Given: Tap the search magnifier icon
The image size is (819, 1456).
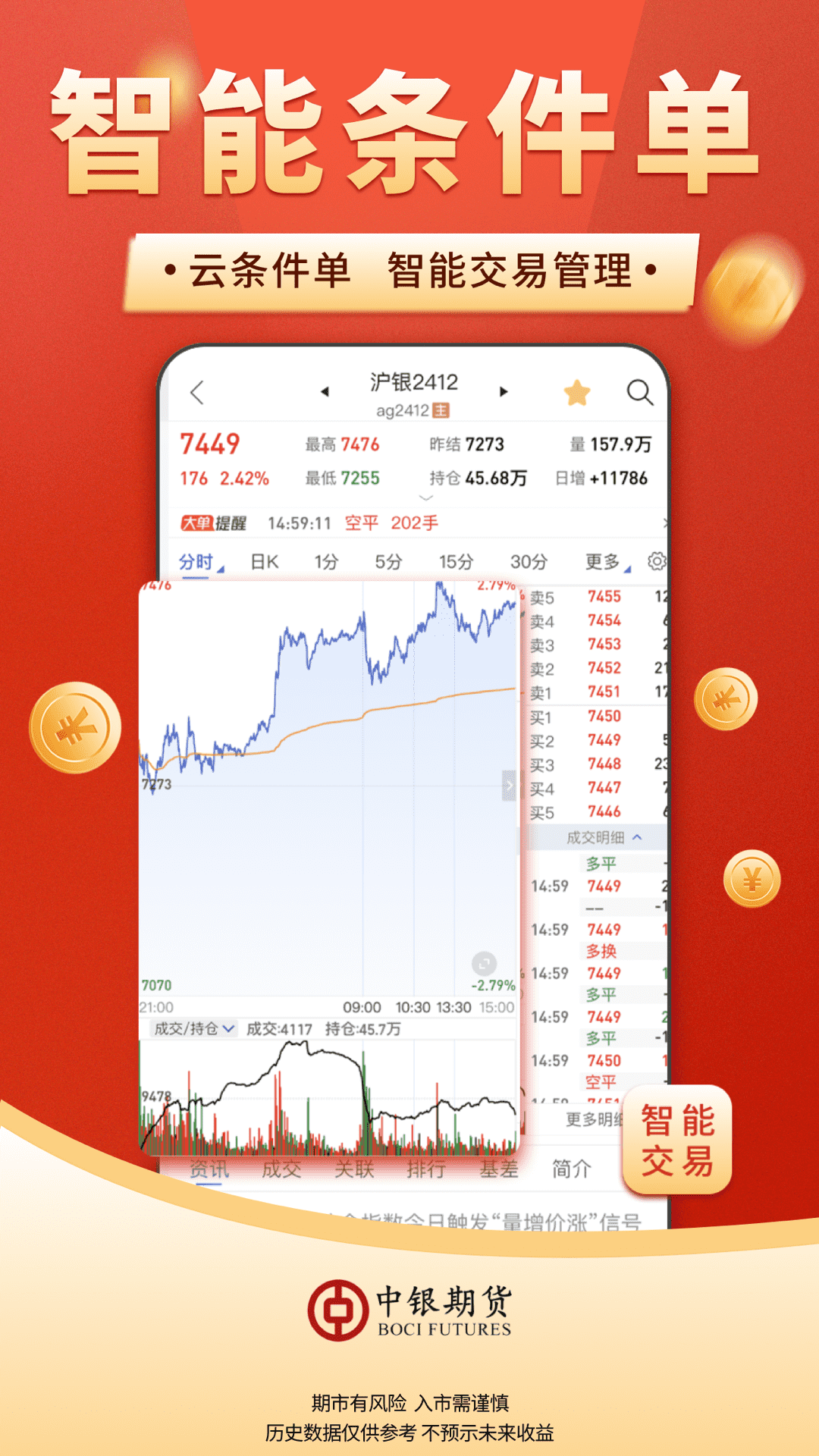Looking at the screenshot, I should pos(641,393).
